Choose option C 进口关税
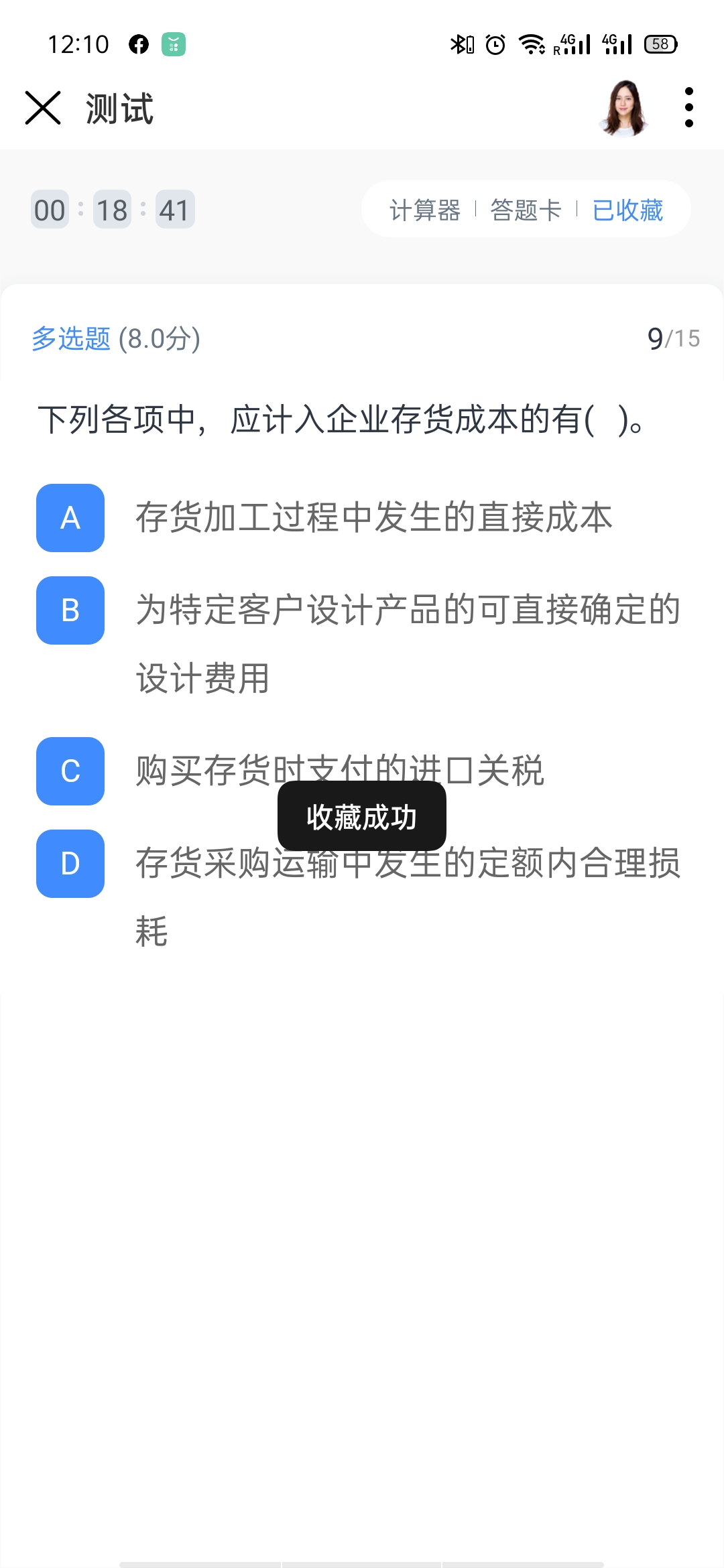Viewport: 724px width, 1568px height. pos(70,771)
